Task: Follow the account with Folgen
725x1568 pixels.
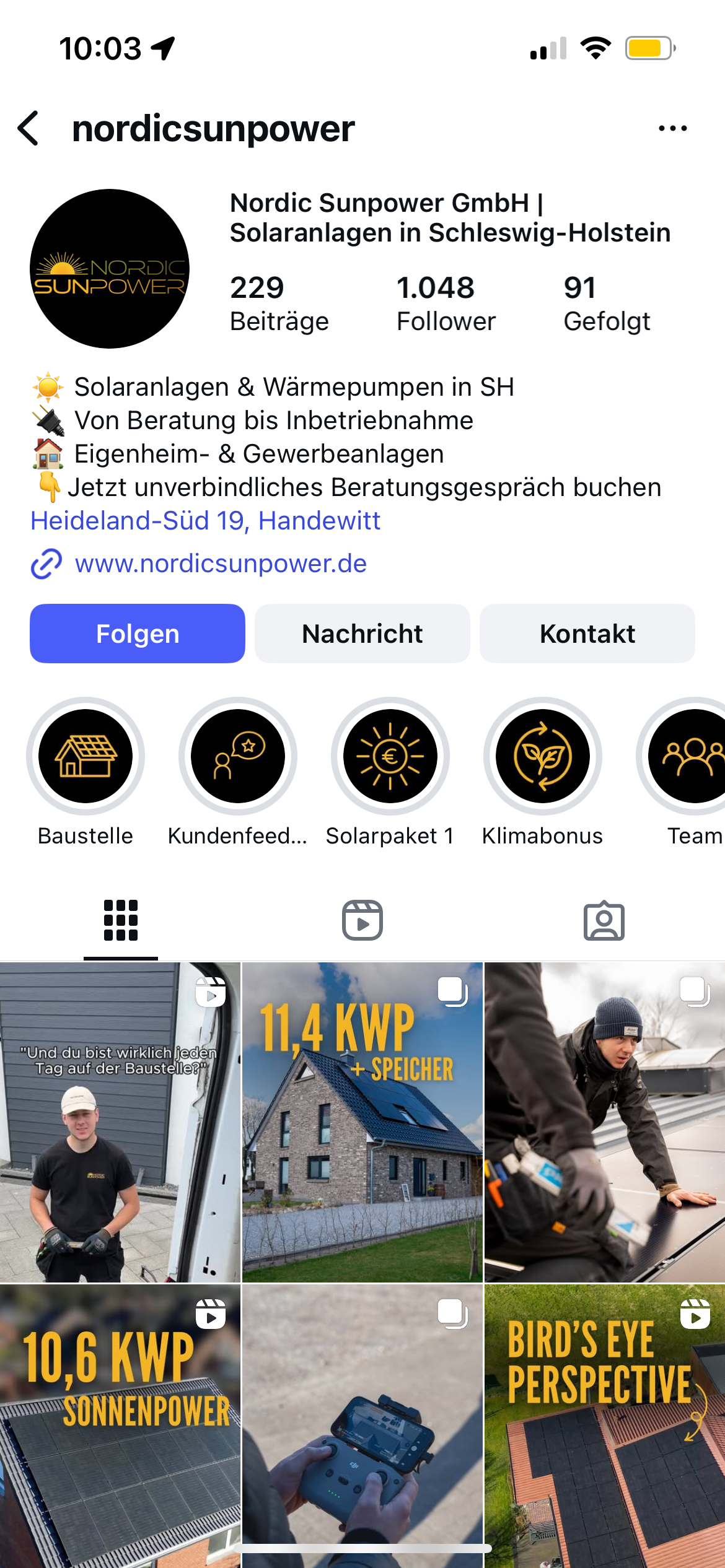Action: pos(138,634)
